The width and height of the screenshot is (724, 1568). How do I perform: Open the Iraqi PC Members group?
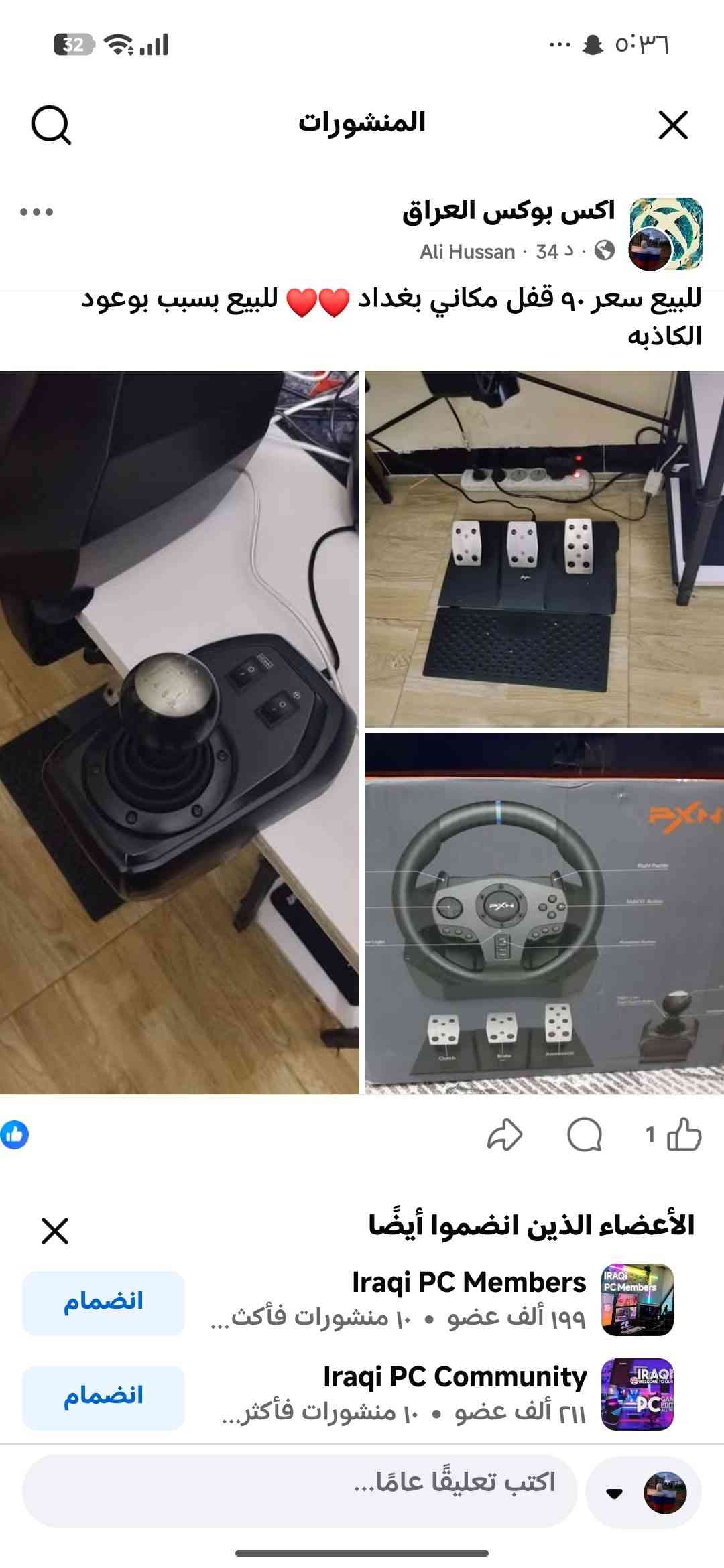[x=469, y=1283]
